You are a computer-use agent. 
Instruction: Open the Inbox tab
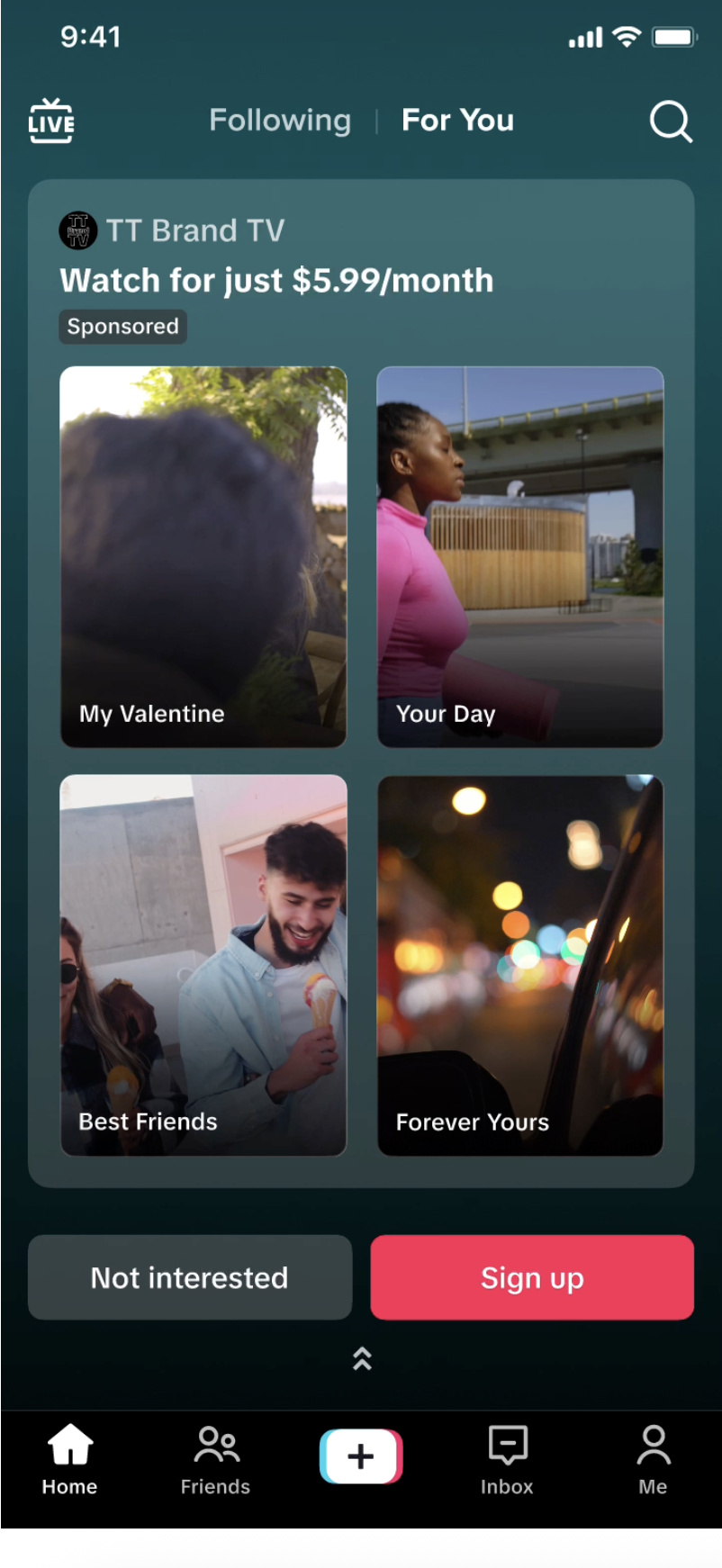[x=507, y=1460]
